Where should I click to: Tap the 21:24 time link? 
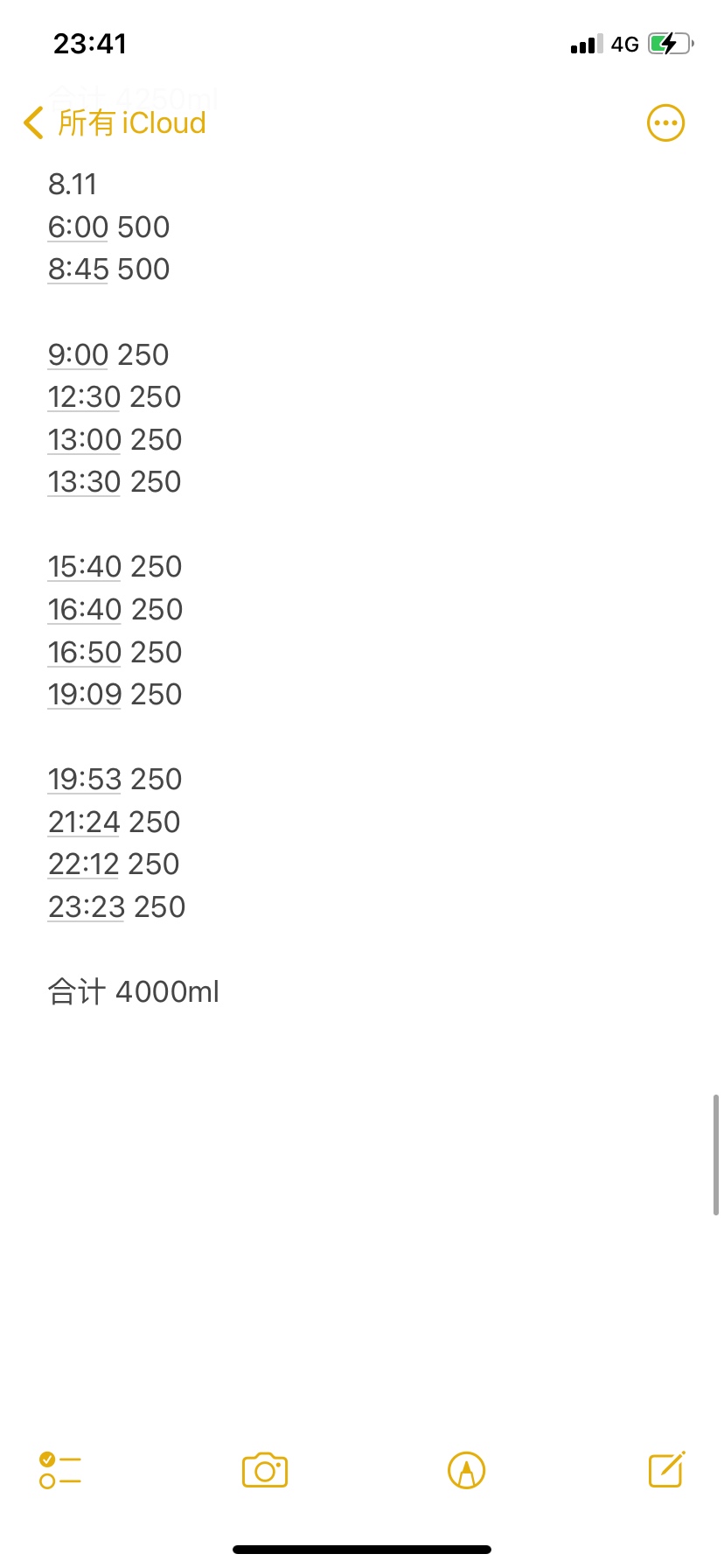(x=84, y=822)
